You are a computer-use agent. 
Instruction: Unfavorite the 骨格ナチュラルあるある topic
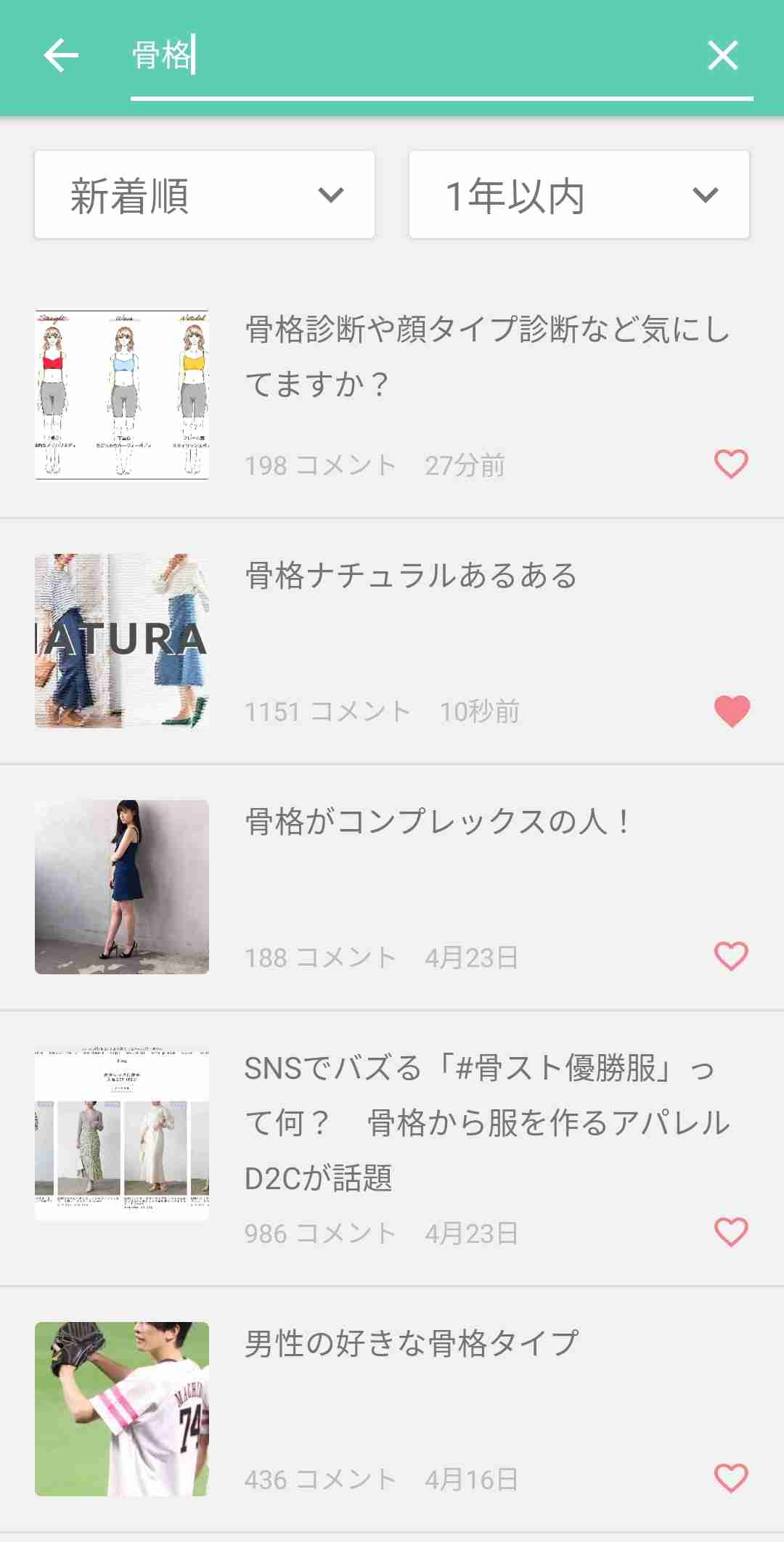point(731,711)
